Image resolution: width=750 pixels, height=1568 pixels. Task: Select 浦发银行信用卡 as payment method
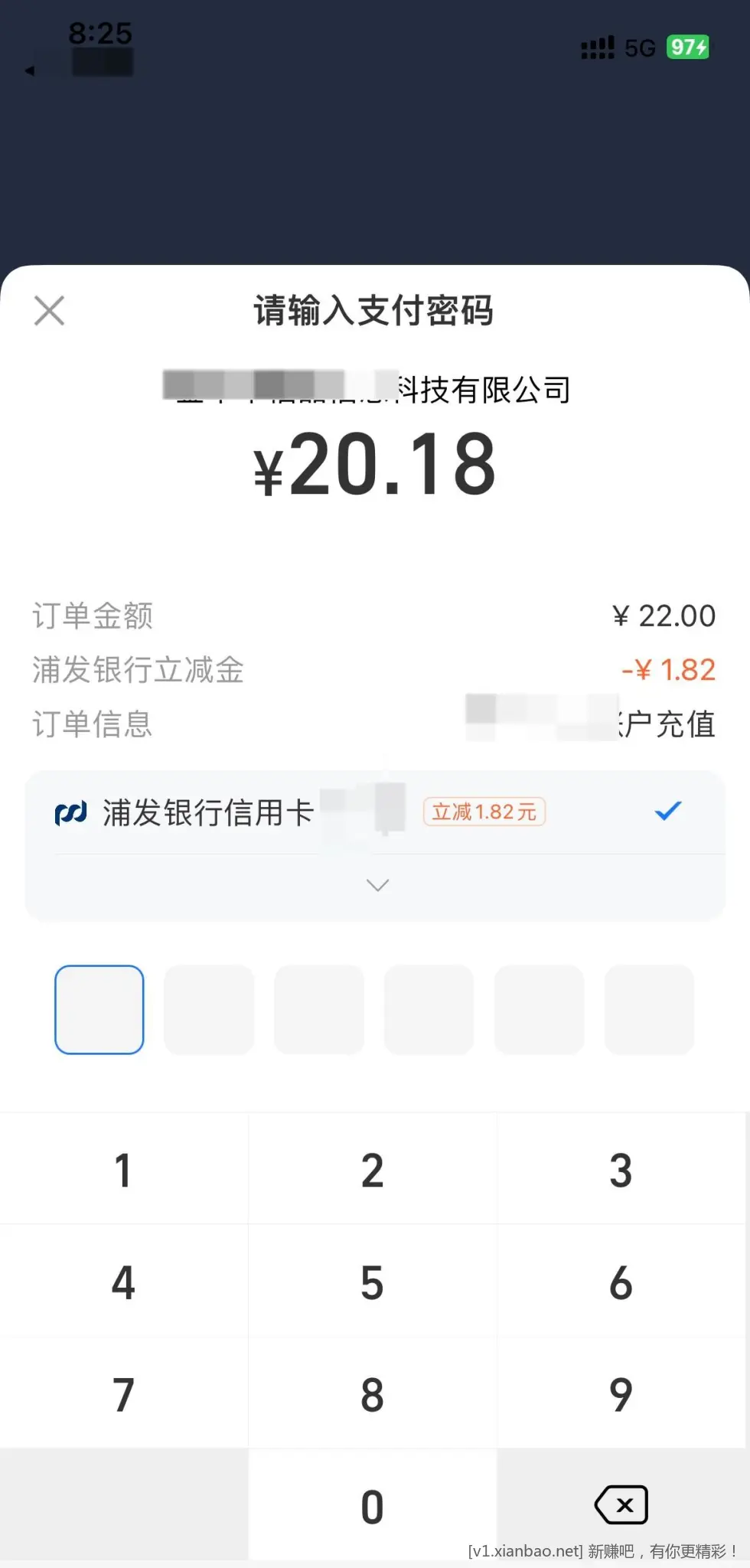(x=207, y=812)
